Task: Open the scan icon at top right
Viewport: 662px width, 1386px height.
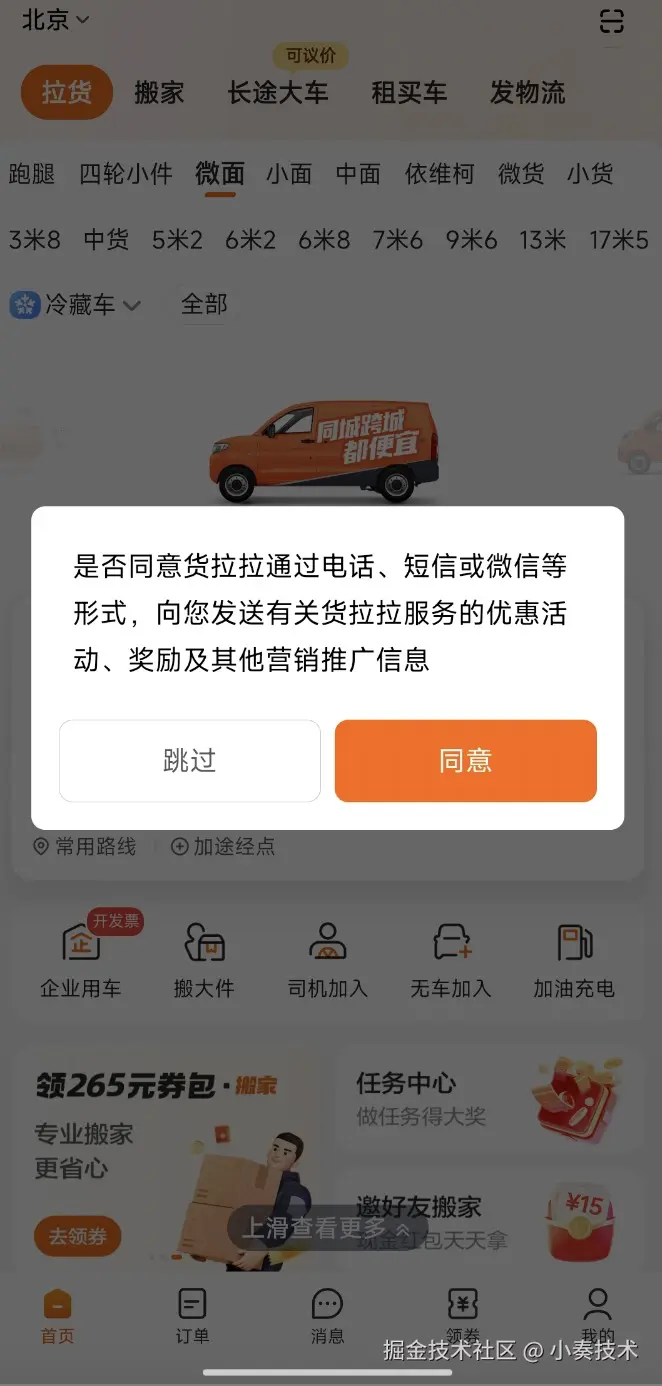Action: [x=611, y=21]
